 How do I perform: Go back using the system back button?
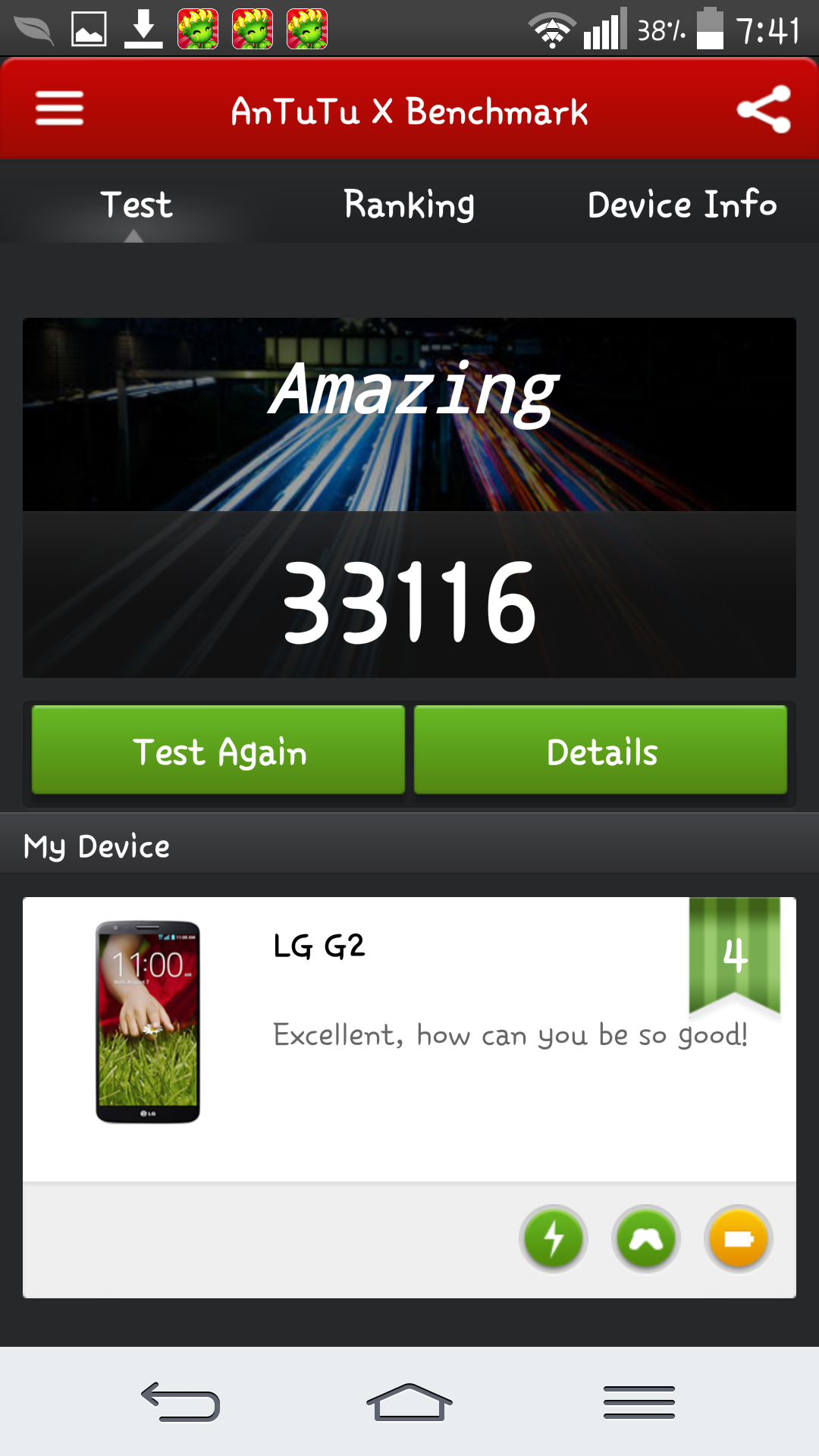[x=180, y=1401]
